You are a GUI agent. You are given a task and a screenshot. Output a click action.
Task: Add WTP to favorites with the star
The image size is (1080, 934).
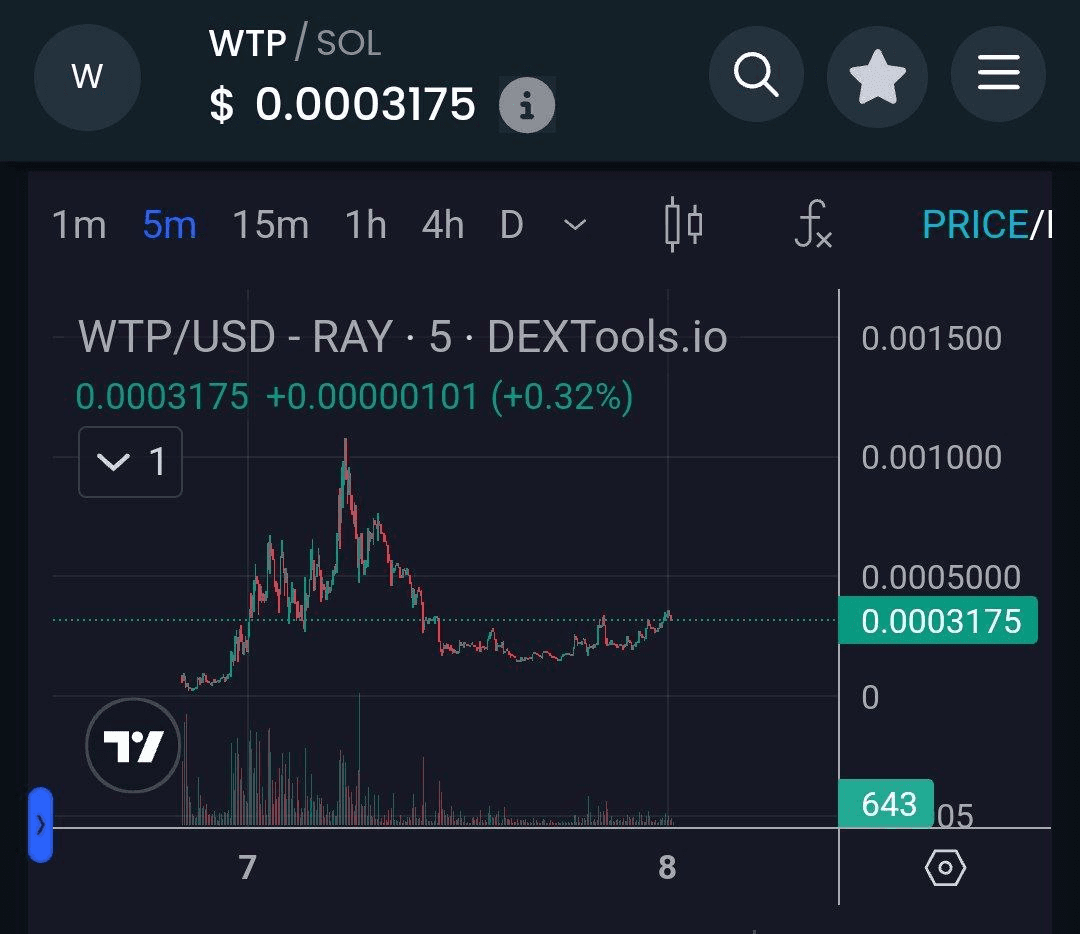point(876,76)
